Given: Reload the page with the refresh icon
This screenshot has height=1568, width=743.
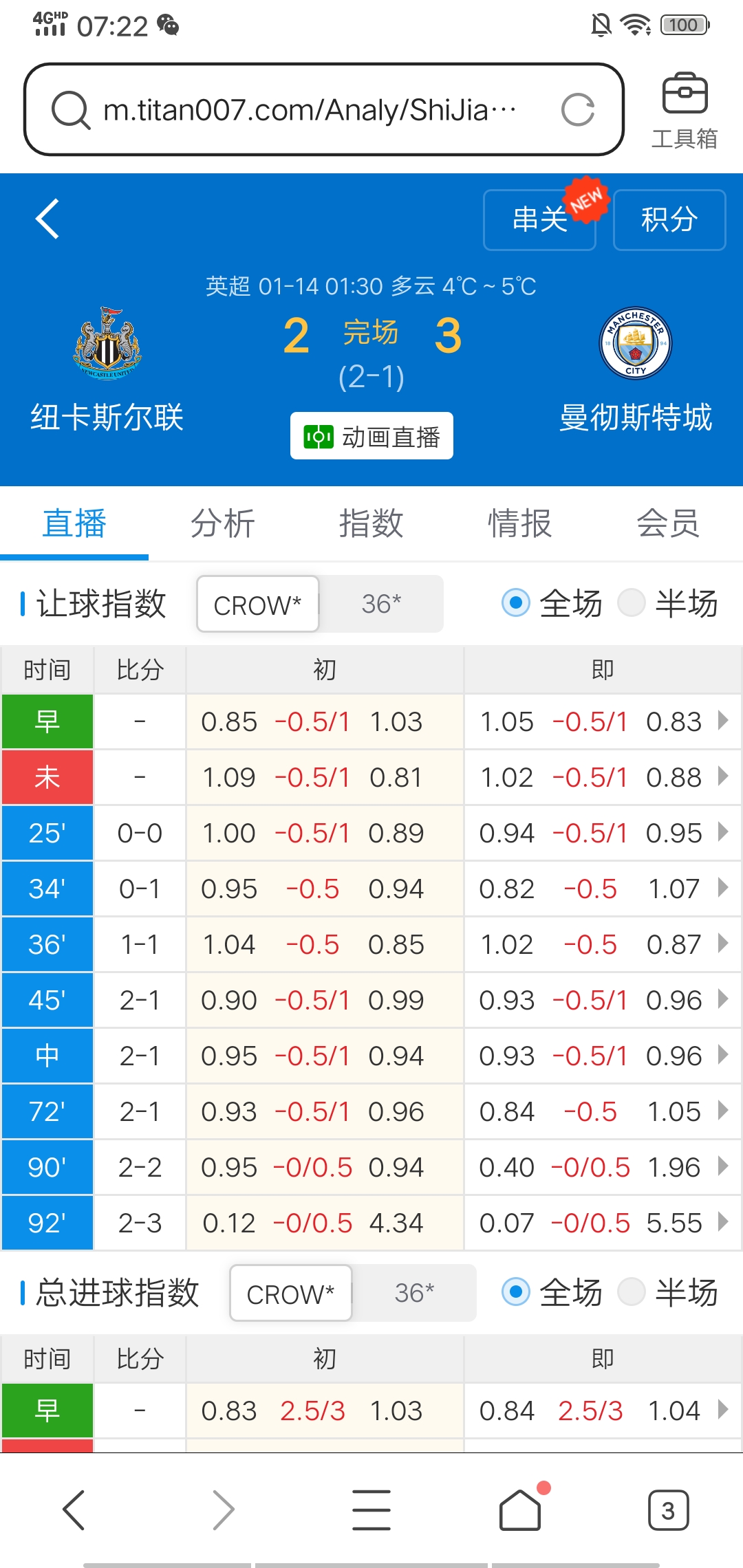Looking at the screenshot, I should click(x=577, y=110).
